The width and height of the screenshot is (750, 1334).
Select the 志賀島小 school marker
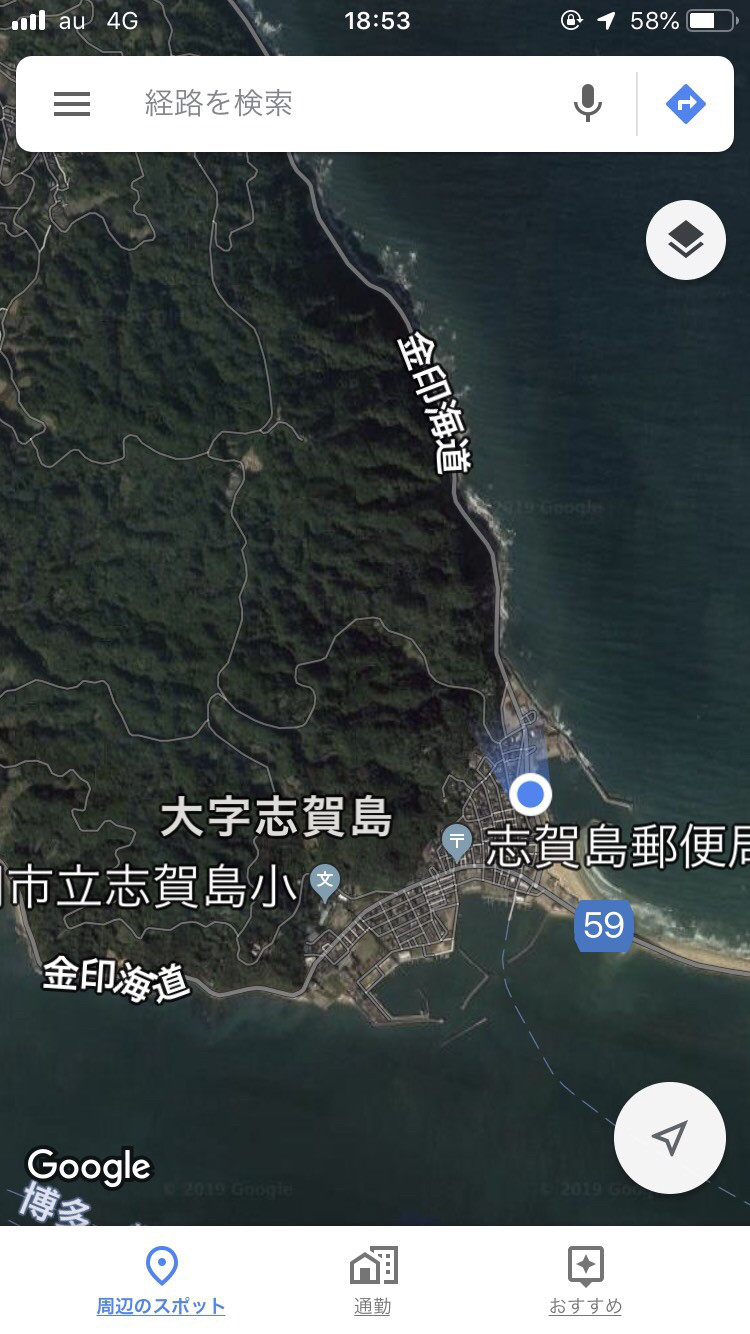[x=325, y=882]
